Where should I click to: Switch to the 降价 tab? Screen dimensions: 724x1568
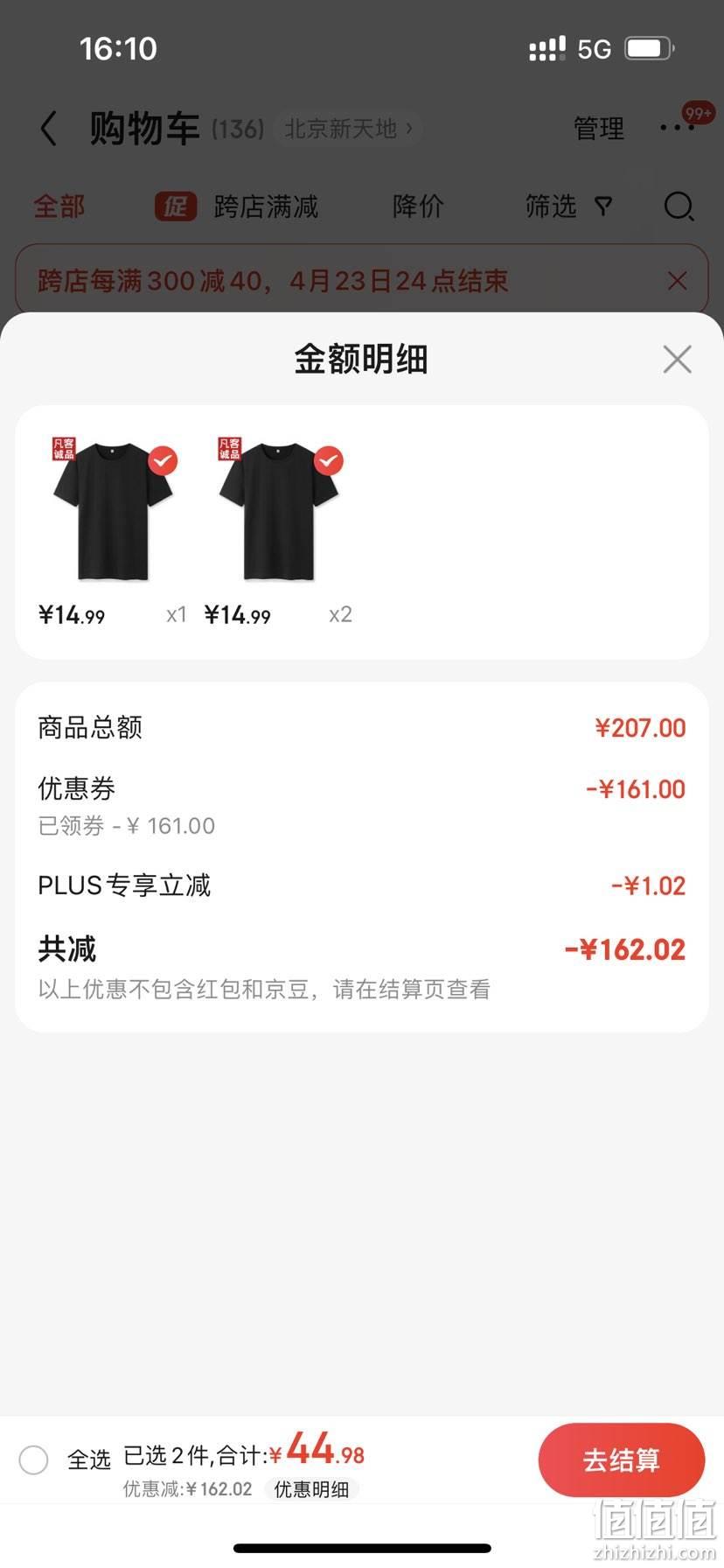click(x=418, y=206)
